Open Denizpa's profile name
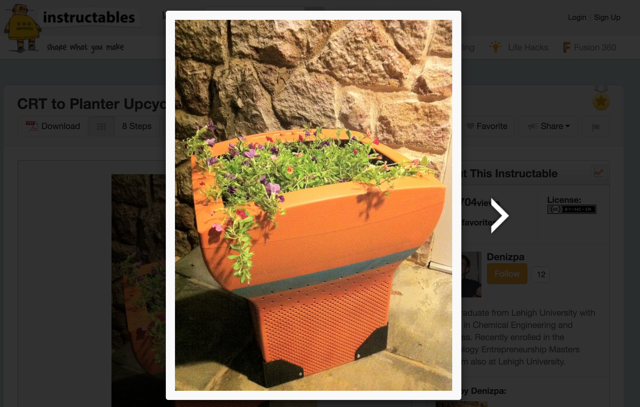This screenshot has width=640, height=407. point(505,256)
